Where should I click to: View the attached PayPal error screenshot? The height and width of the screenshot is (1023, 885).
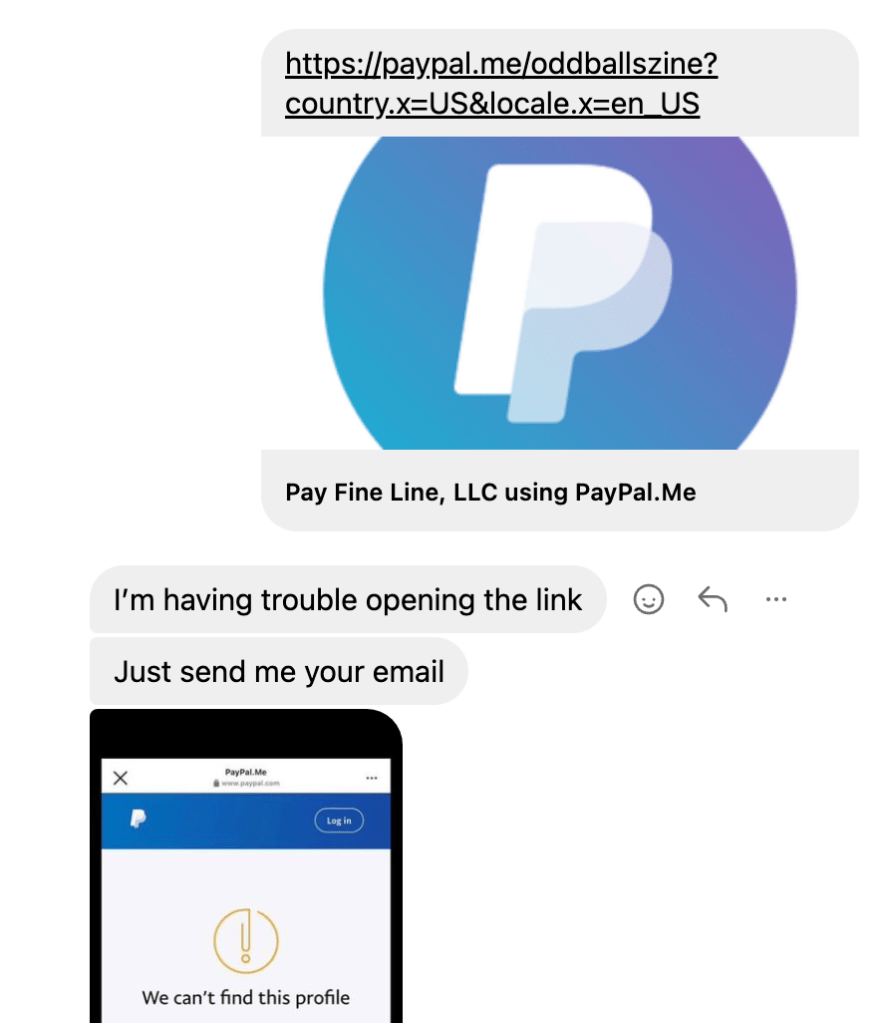(x=246, y=880)
